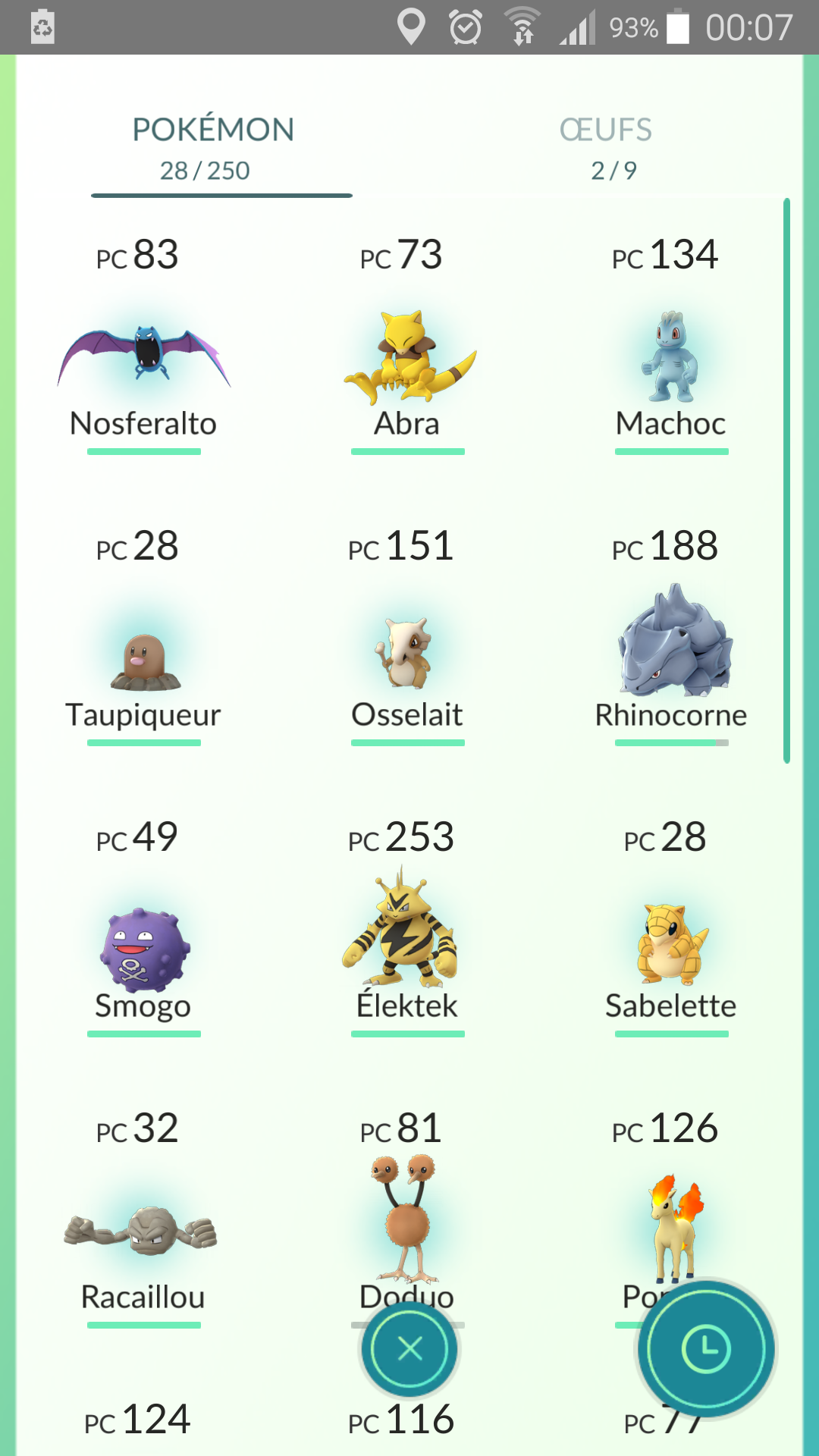Select Machoc with PC 134
Screen dimensions: 819x1456
click(670, 356)
